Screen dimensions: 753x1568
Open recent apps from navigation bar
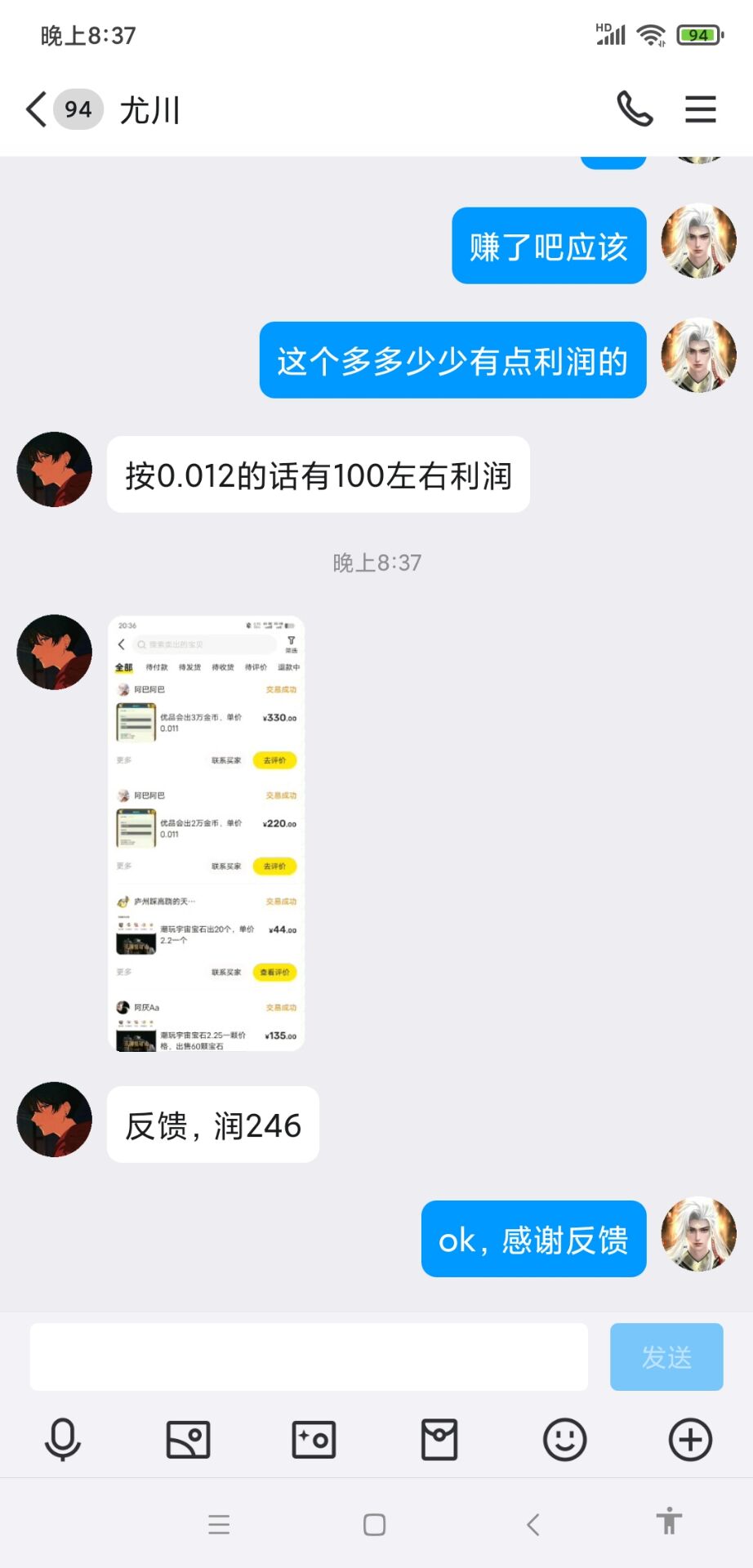click(219, 1525)
